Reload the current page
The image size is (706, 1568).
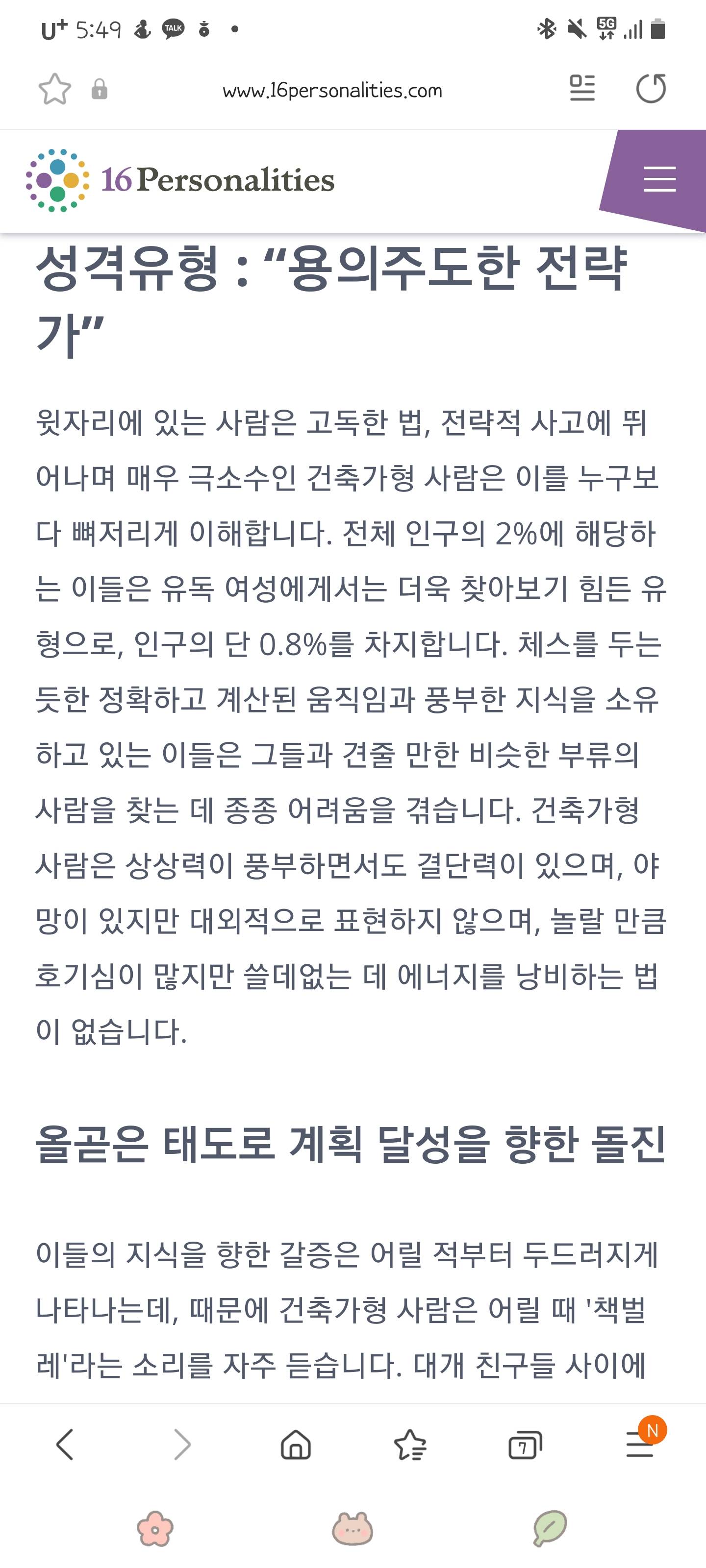(x=651, y=89)
